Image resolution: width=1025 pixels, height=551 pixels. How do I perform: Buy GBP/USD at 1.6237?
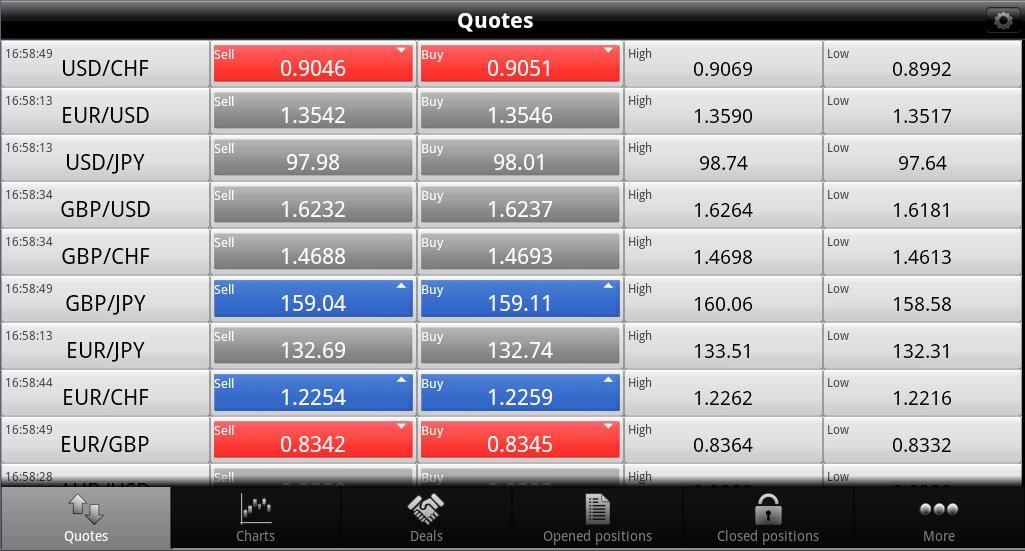[x=520, y=204]
